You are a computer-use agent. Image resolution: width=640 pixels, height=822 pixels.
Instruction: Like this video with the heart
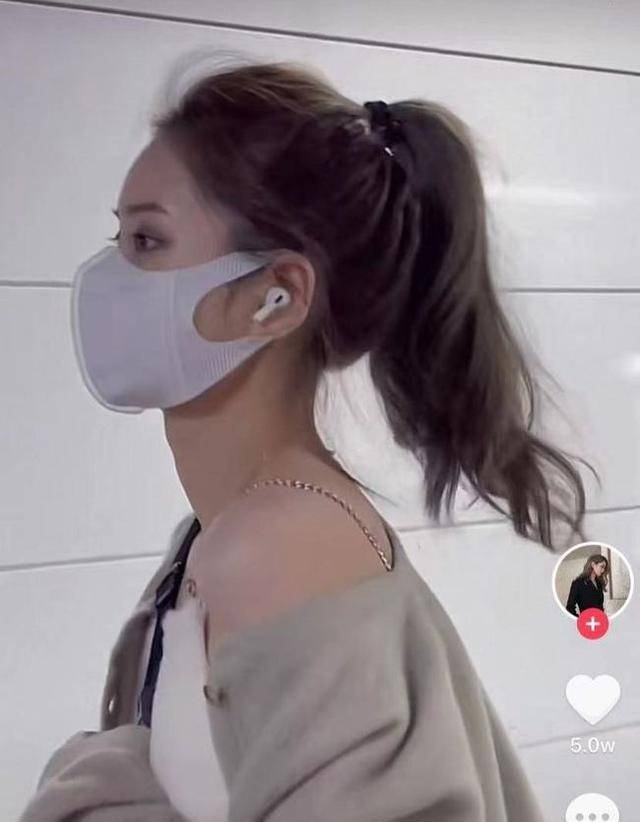[592, 698]
